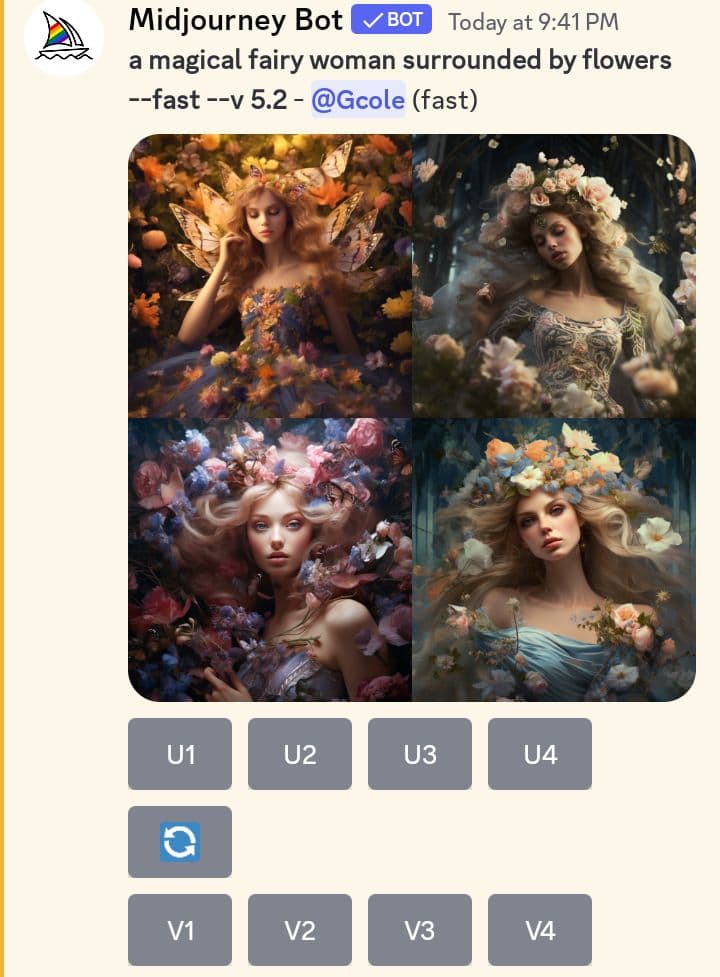The height and width of the screenshot is (977, 720).
Task: Make variations of the fourth image, V4
Action: point(540,930)
